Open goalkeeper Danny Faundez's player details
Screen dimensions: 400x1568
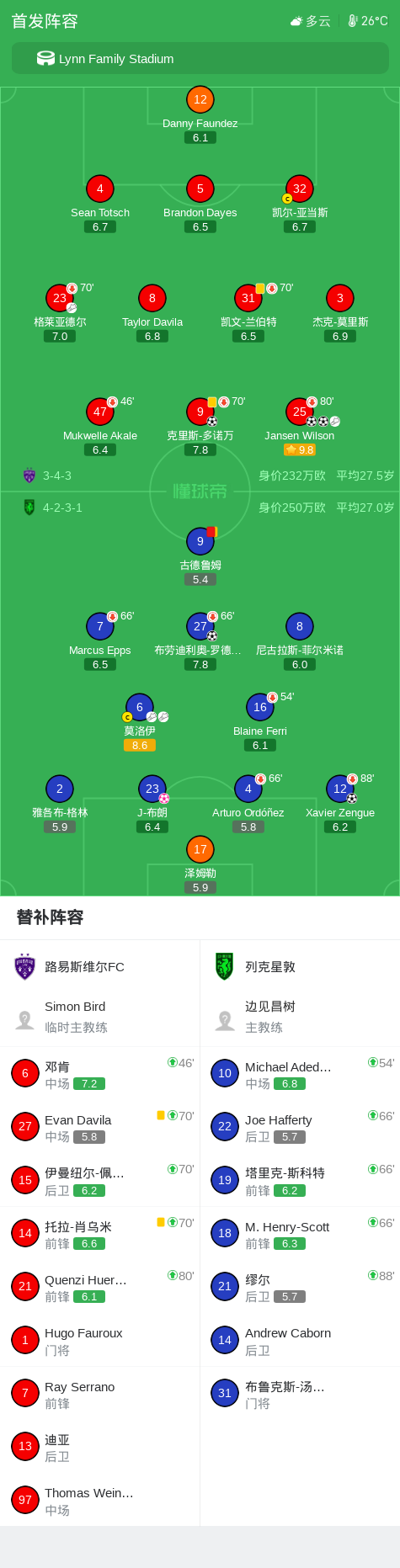point(200,114)
